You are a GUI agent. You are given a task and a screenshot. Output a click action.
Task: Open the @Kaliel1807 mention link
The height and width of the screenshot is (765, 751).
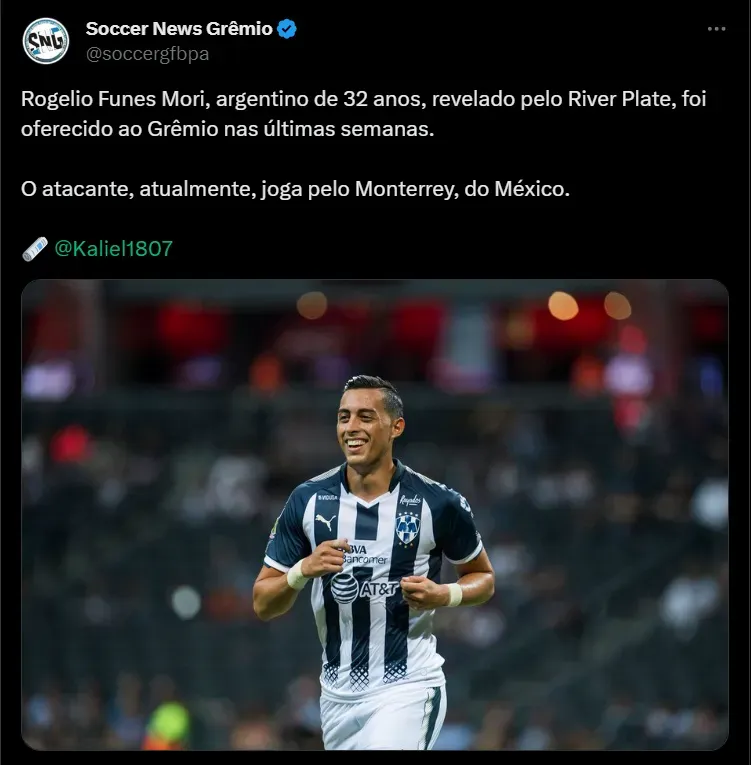[113, 248]
